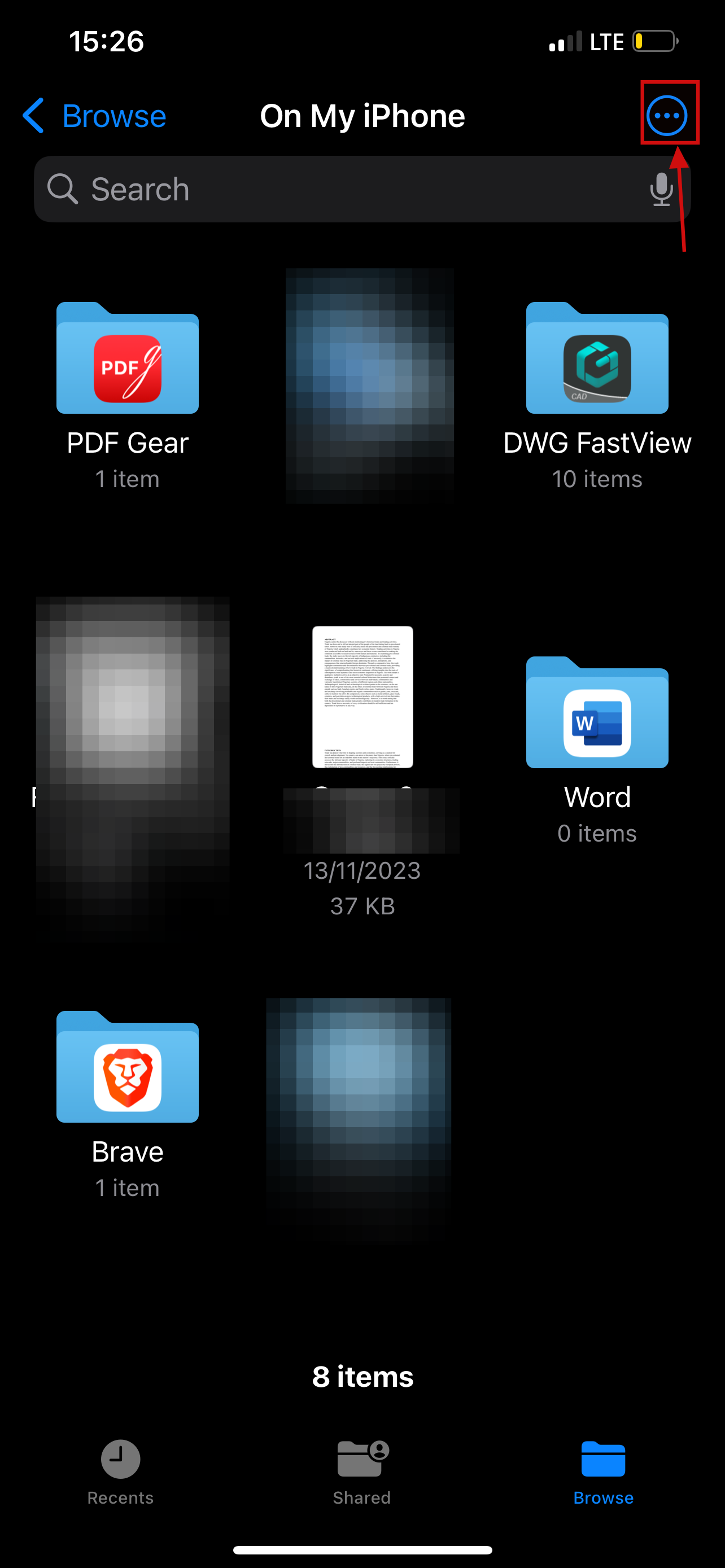The image size is (725, 1568).
Task: Go back to Browse
Action: (94, 116)
